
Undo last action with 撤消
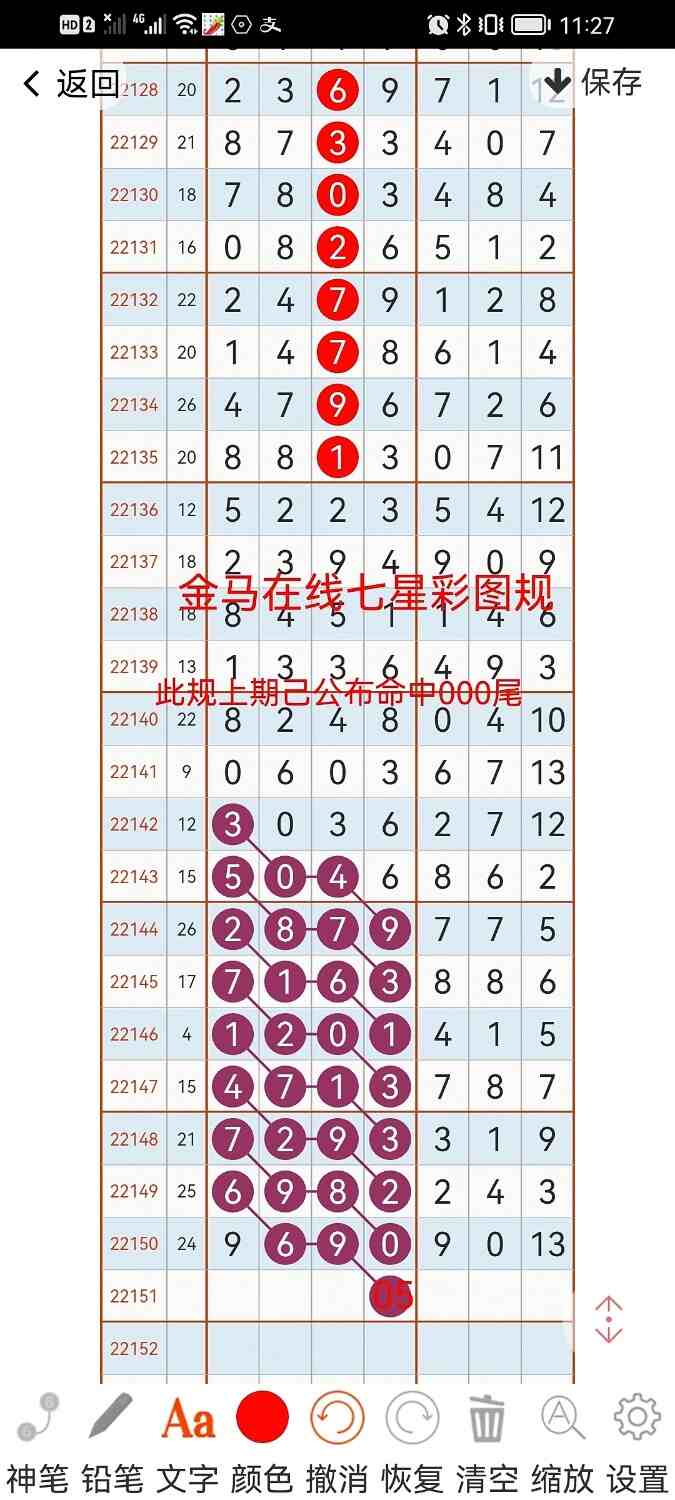(x=337, y=1438)
